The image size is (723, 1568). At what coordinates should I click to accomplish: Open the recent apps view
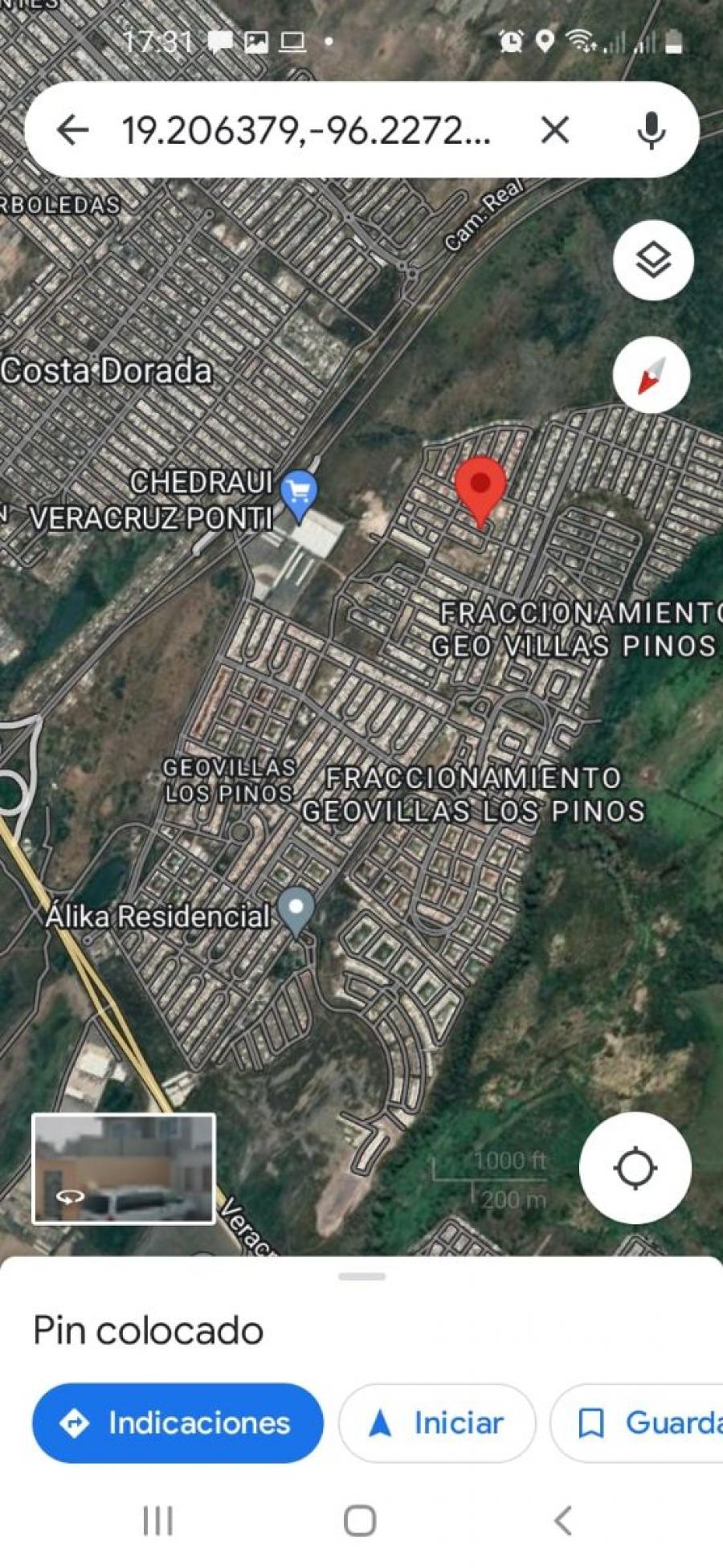click(x=157, y=1521)
